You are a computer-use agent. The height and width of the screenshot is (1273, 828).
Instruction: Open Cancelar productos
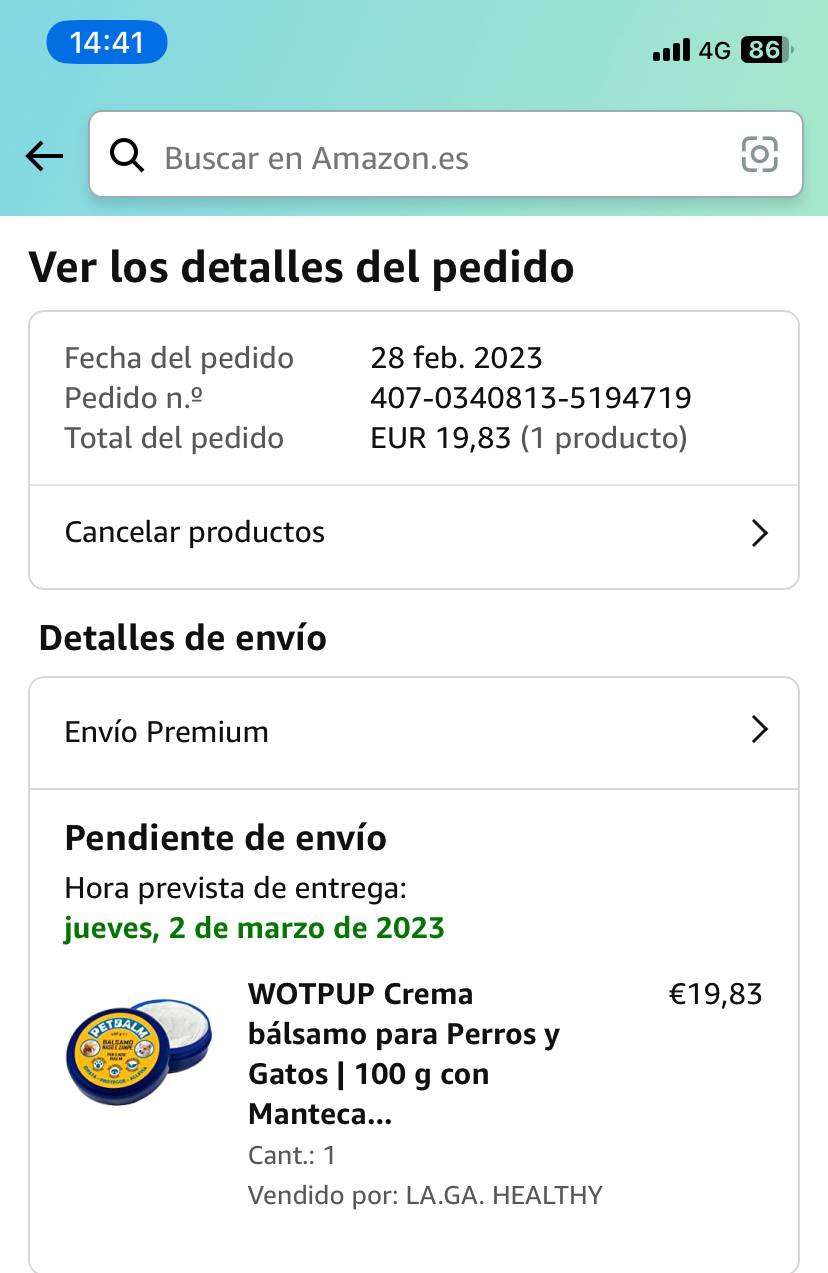413,533
